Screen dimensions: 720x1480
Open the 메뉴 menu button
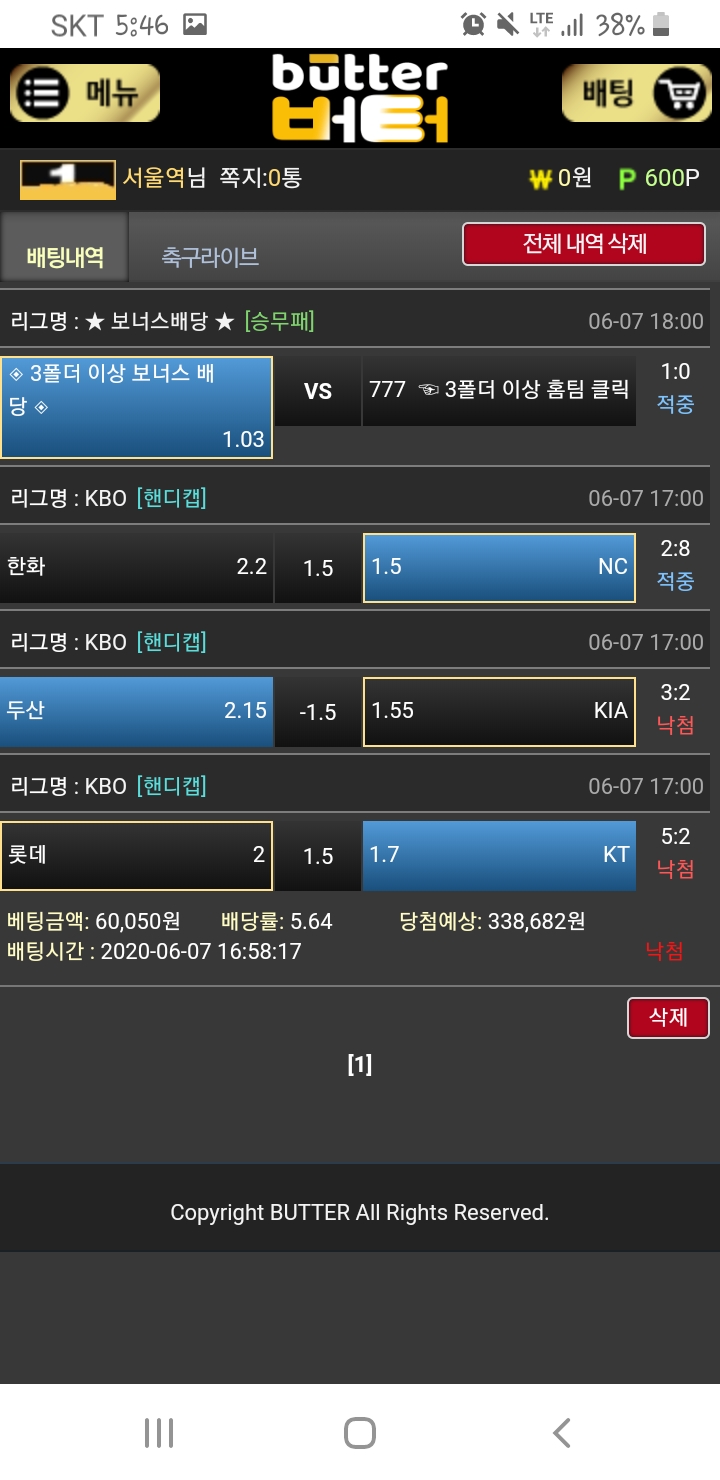[85, 93]
